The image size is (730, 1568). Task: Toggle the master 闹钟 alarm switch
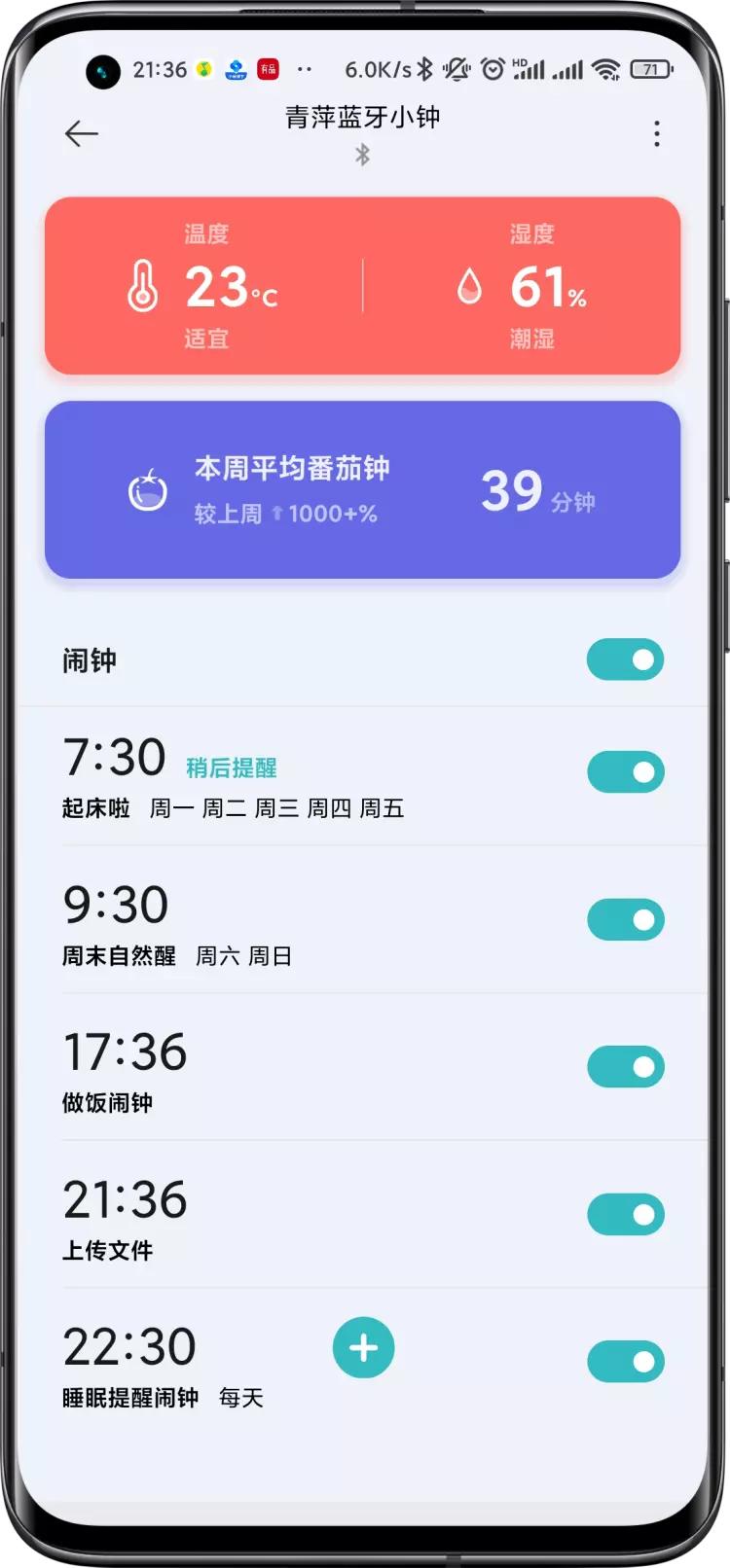(x=626, y=659)
